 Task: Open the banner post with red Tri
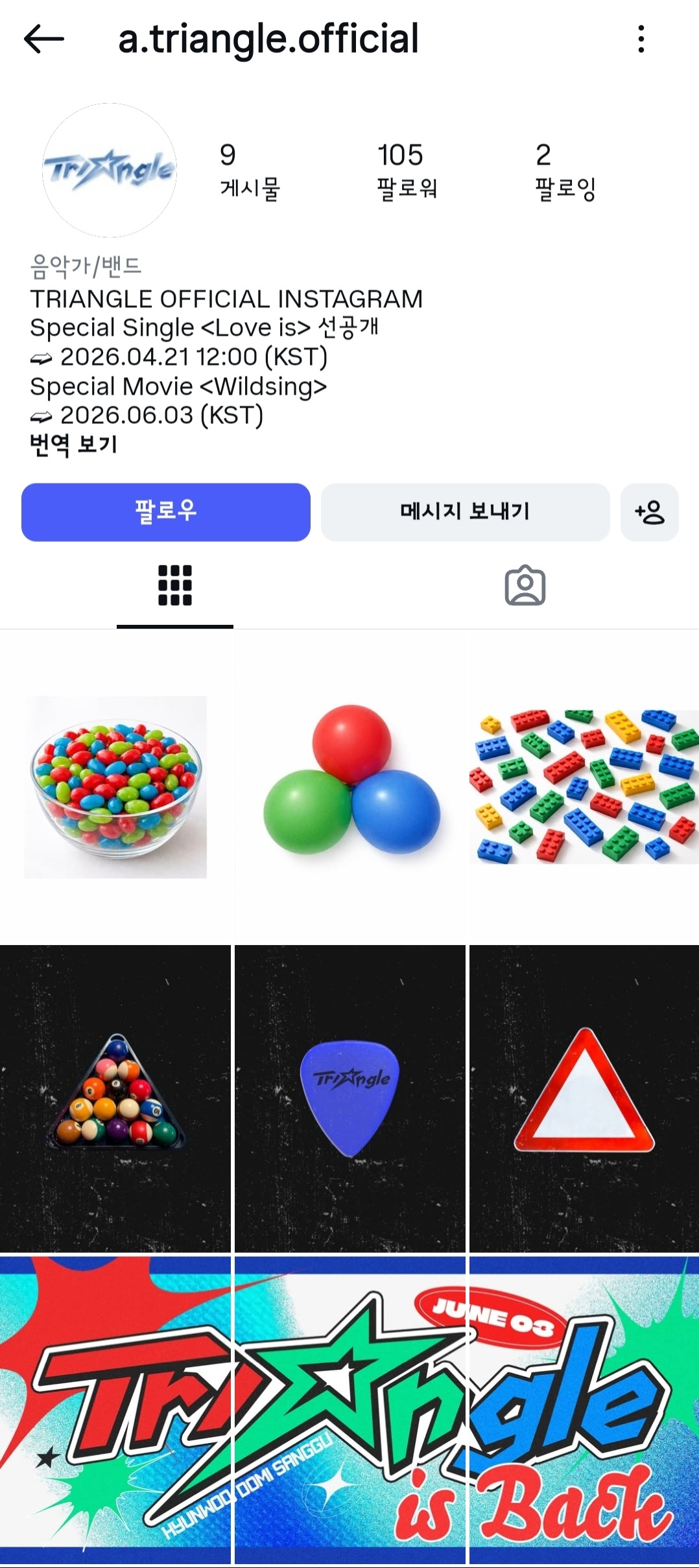115,1410
